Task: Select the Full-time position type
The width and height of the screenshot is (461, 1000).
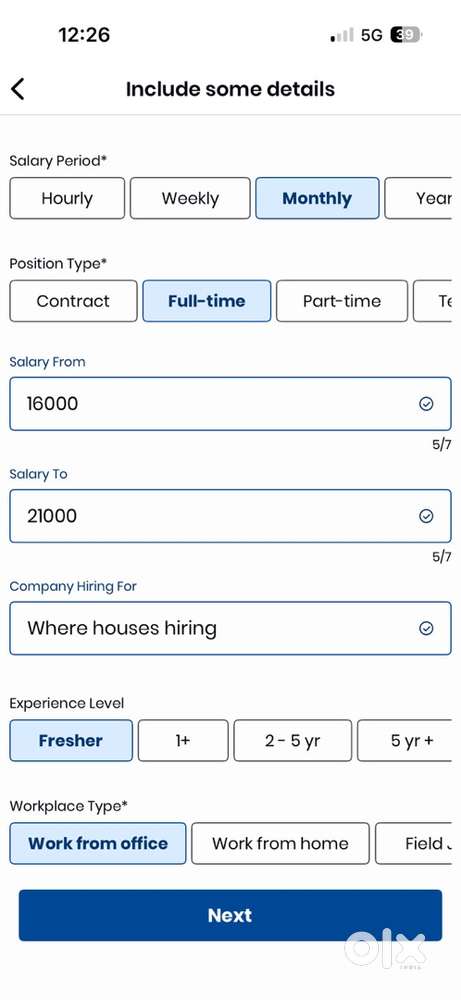Action: point(207,301)
